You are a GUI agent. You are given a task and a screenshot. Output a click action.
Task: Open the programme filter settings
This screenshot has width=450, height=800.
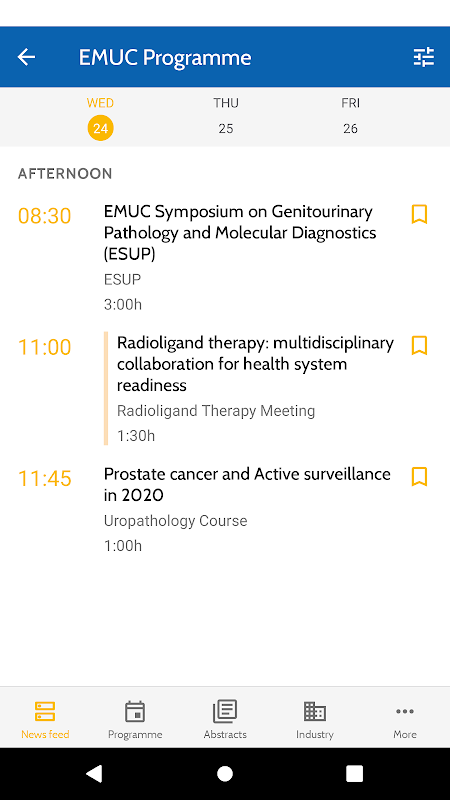coord(423,57)
